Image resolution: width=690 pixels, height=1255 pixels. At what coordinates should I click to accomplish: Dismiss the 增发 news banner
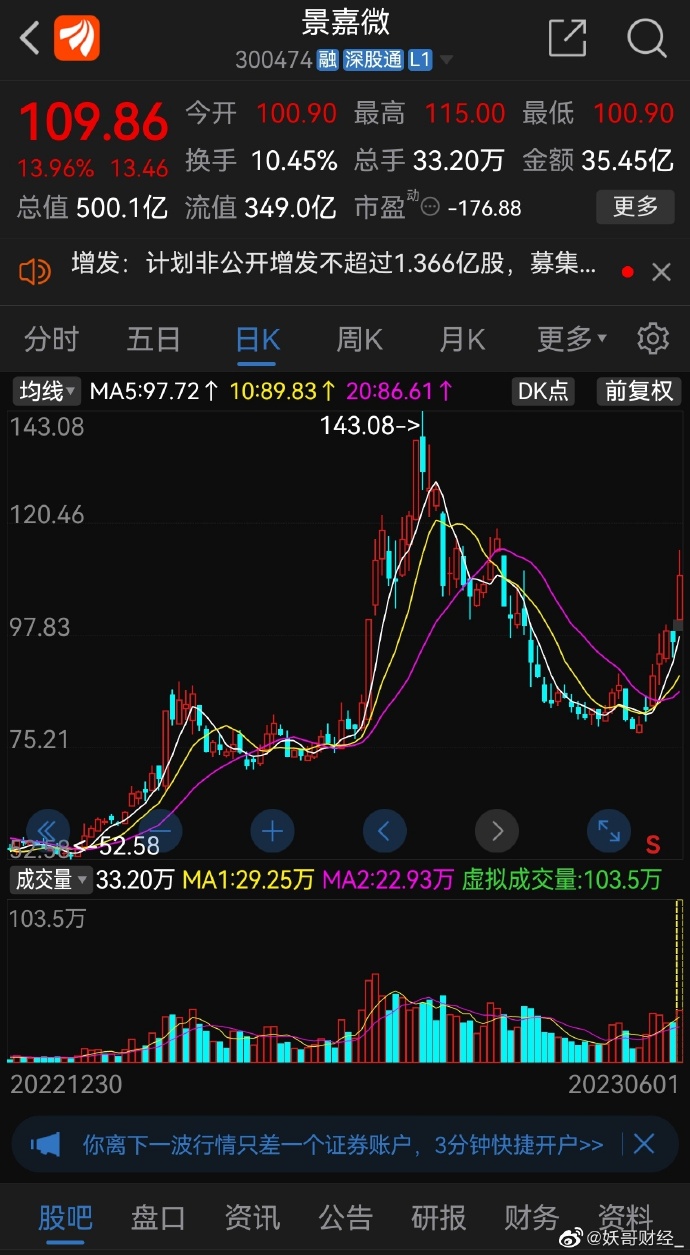pyautogui.click(x=661, y=271)
